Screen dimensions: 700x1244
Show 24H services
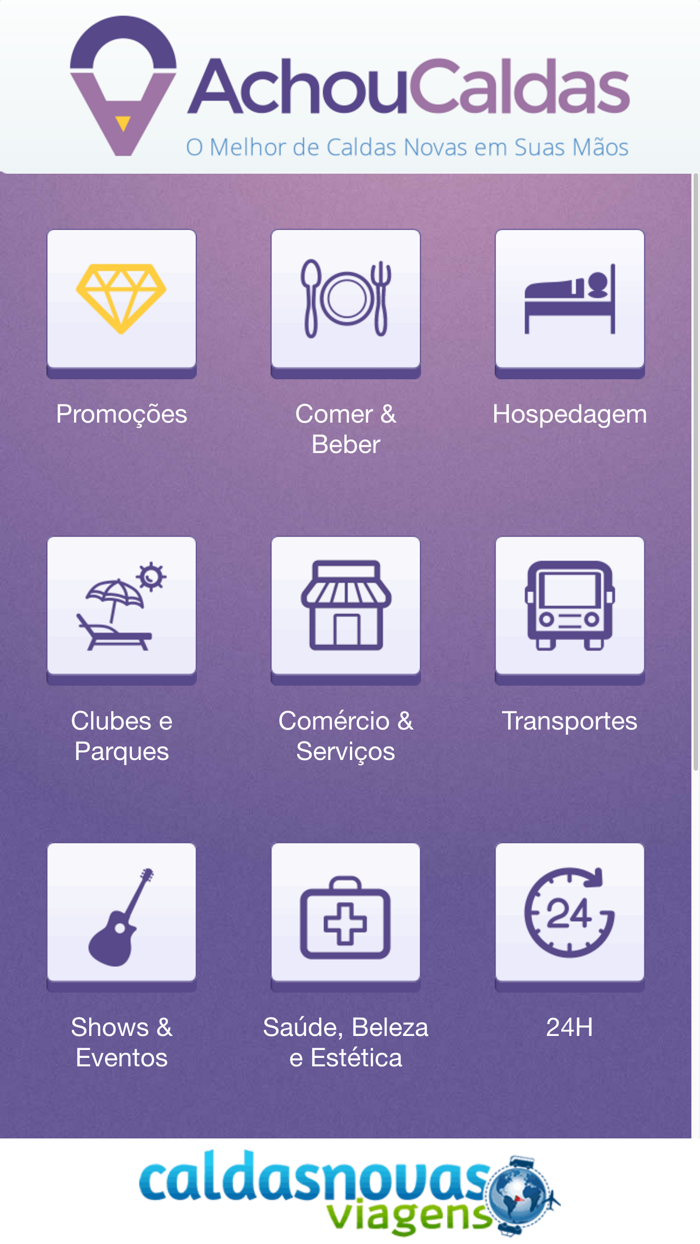click(569, 916)
